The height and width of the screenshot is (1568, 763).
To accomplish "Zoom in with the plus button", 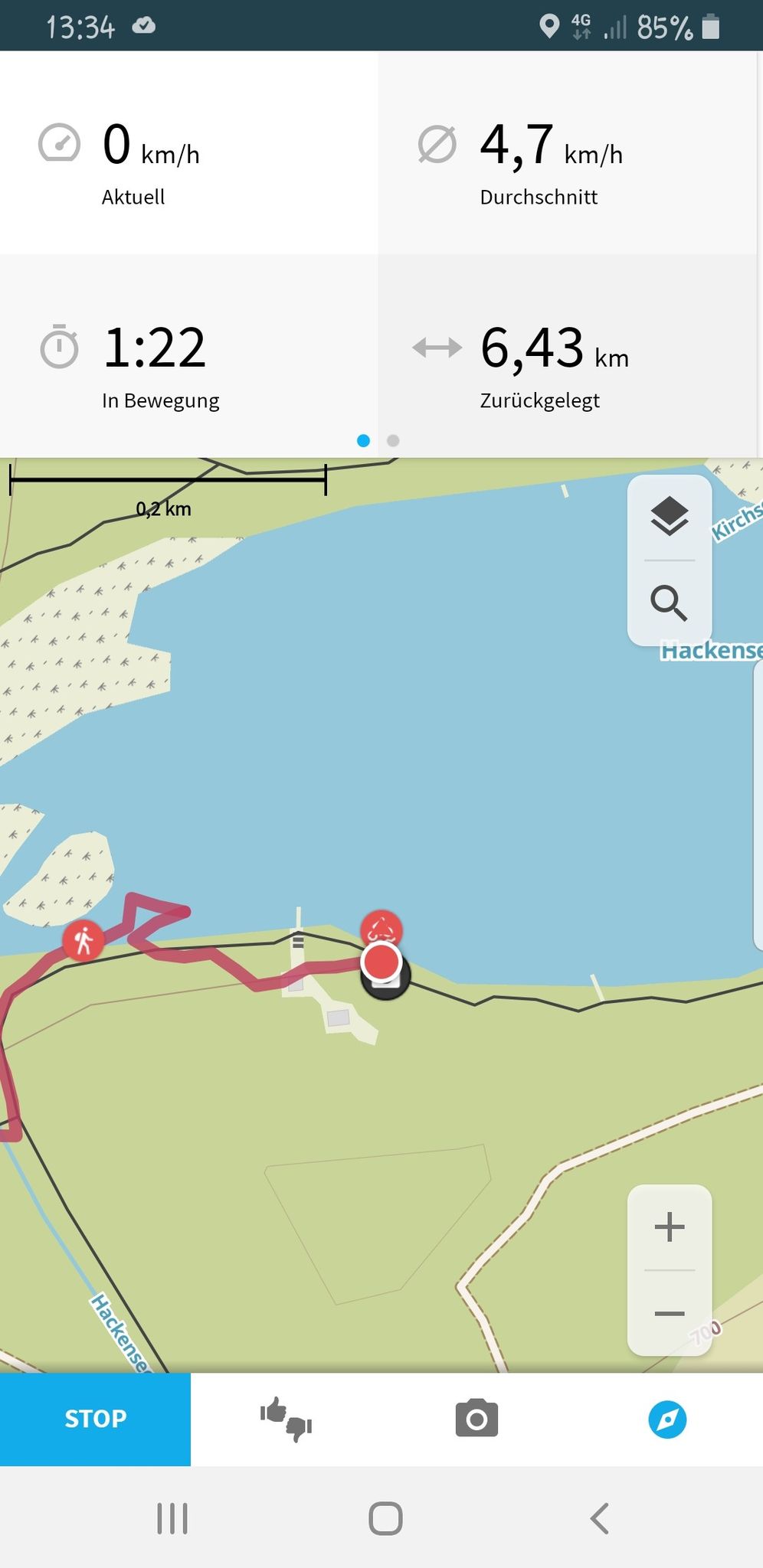I will pyautogui.click(x=670, y=1226).
